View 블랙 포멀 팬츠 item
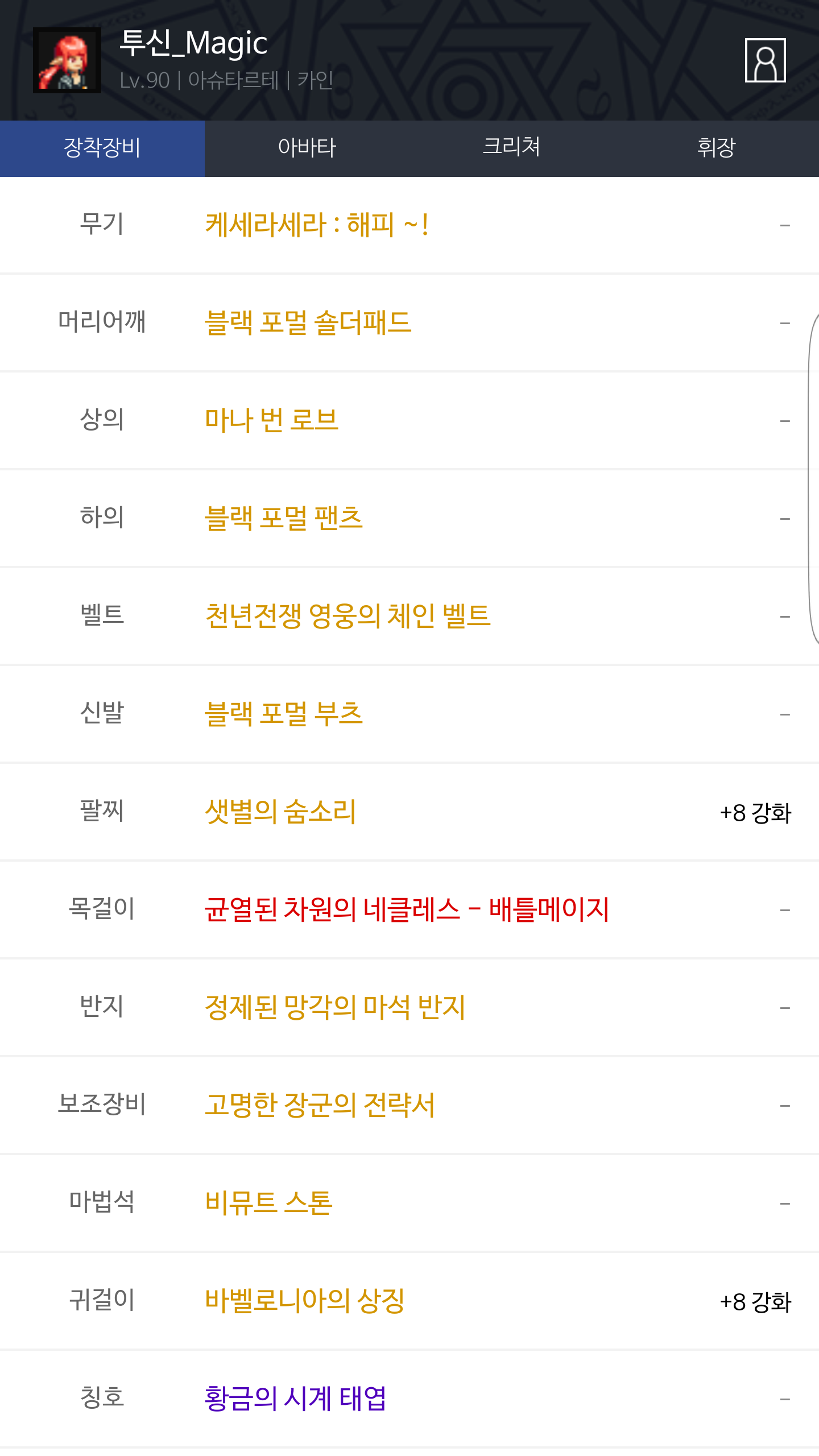Image resolution: width=819 pixels, height=1456 pixels. click(x=283, y=518)
